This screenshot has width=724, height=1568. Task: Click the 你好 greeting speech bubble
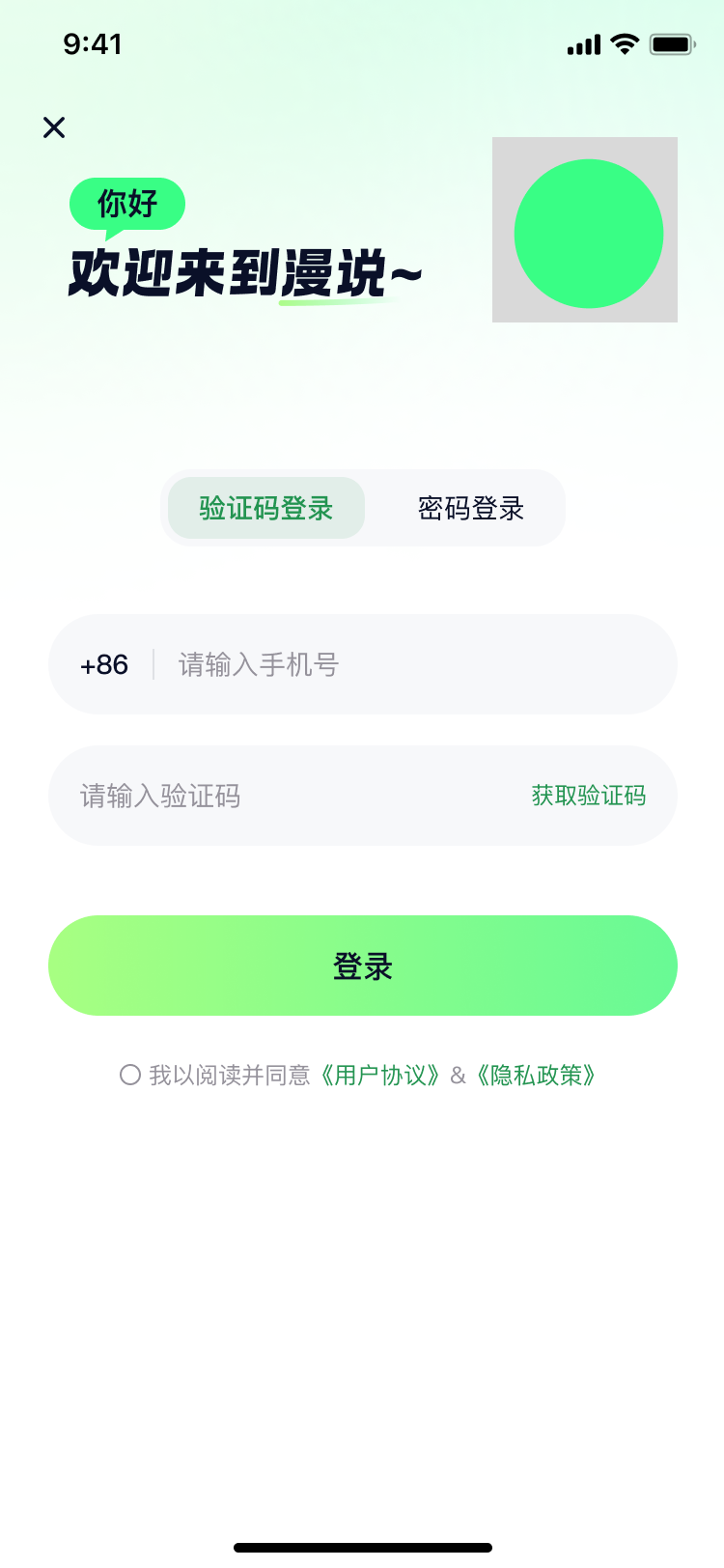[126, 204]
